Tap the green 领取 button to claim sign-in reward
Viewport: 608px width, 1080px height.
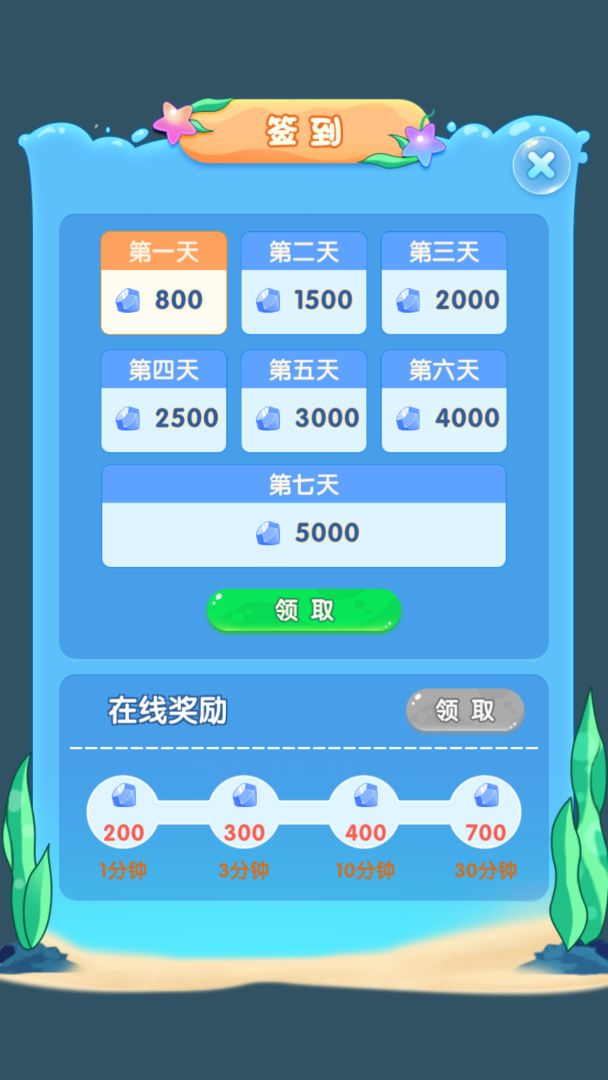click(x=304, y=610)
